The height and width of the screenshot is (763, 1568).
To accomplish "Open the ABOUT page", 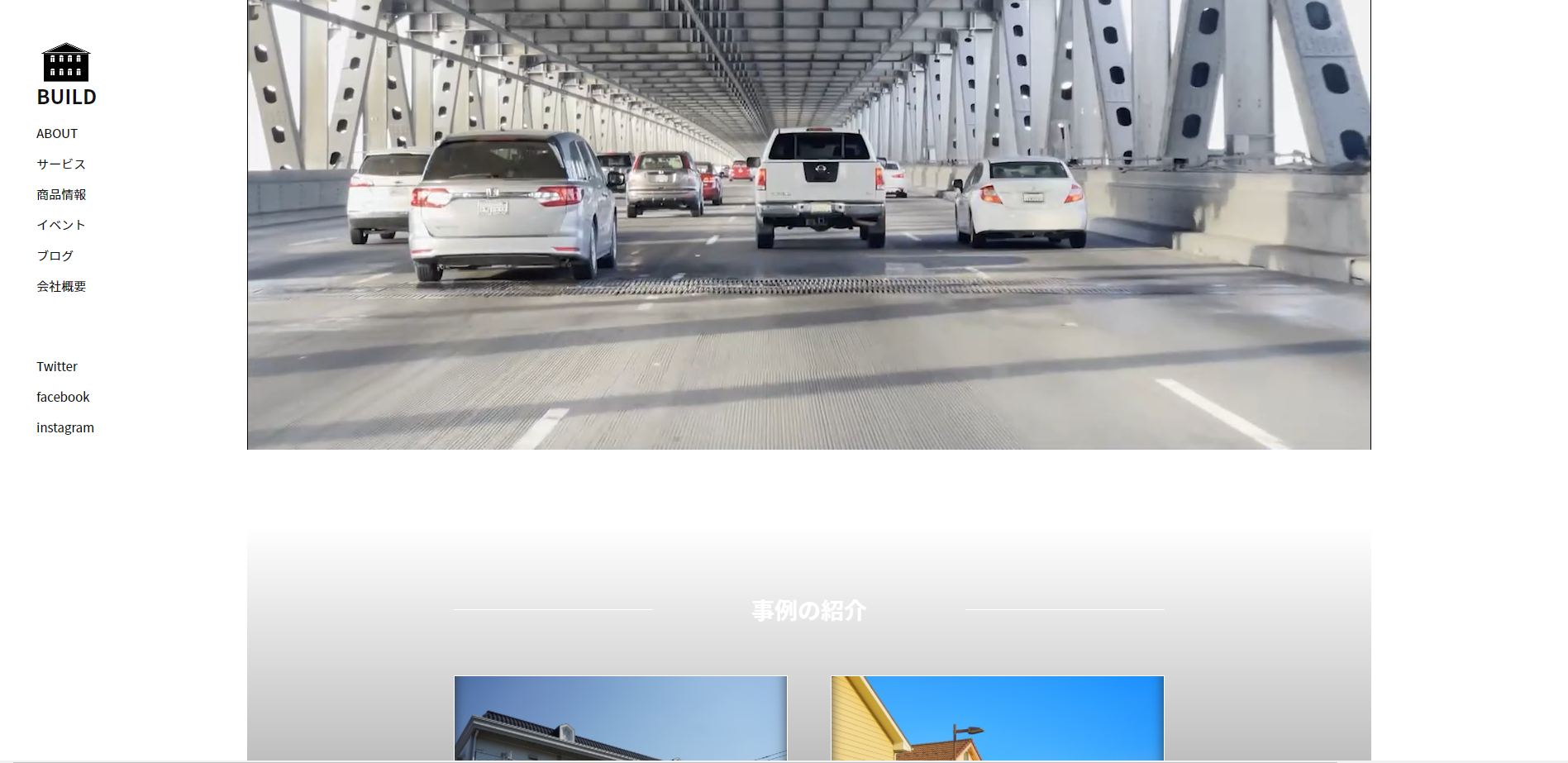I will [57, 133].
